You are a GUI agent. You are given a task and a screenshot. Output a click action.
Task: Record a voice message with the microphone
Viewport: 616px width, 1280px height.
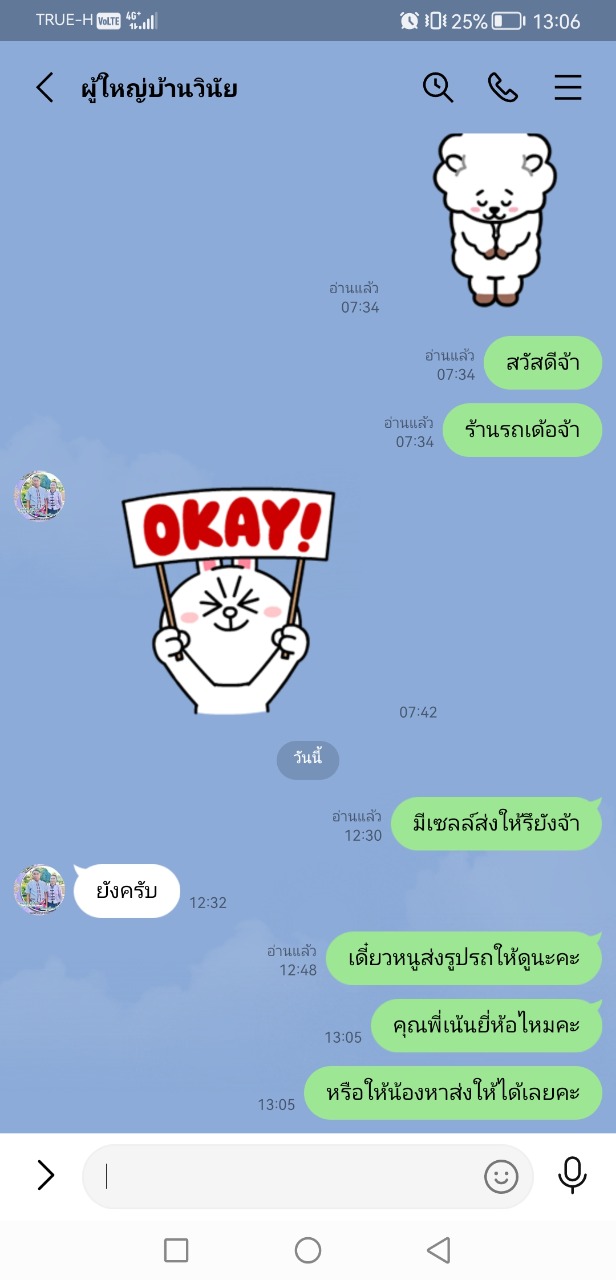pyautogui.click(x=572, y=1175)
